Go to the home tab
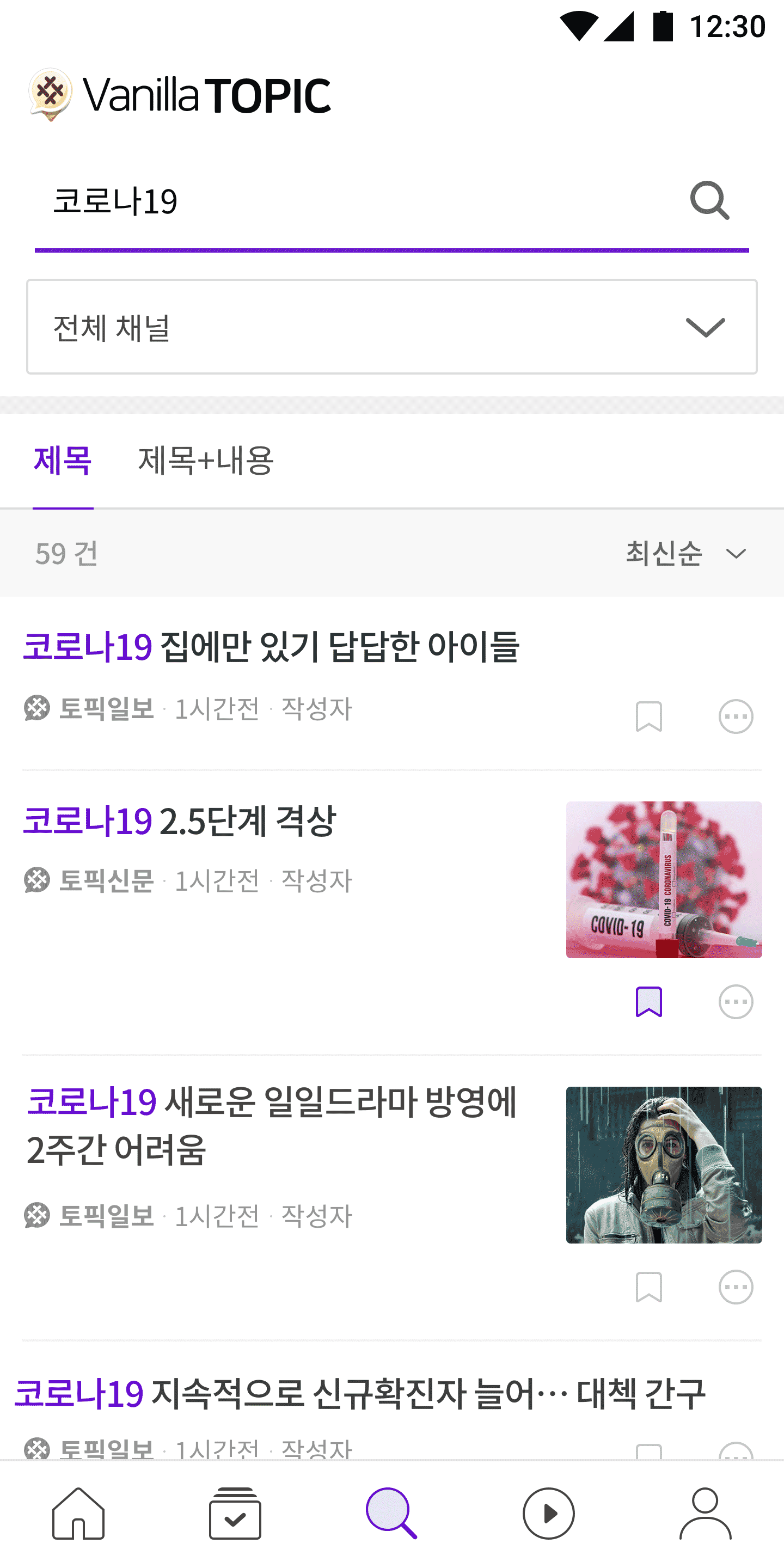Viewport: 784px width, 1568px height. click(78, 1513)
